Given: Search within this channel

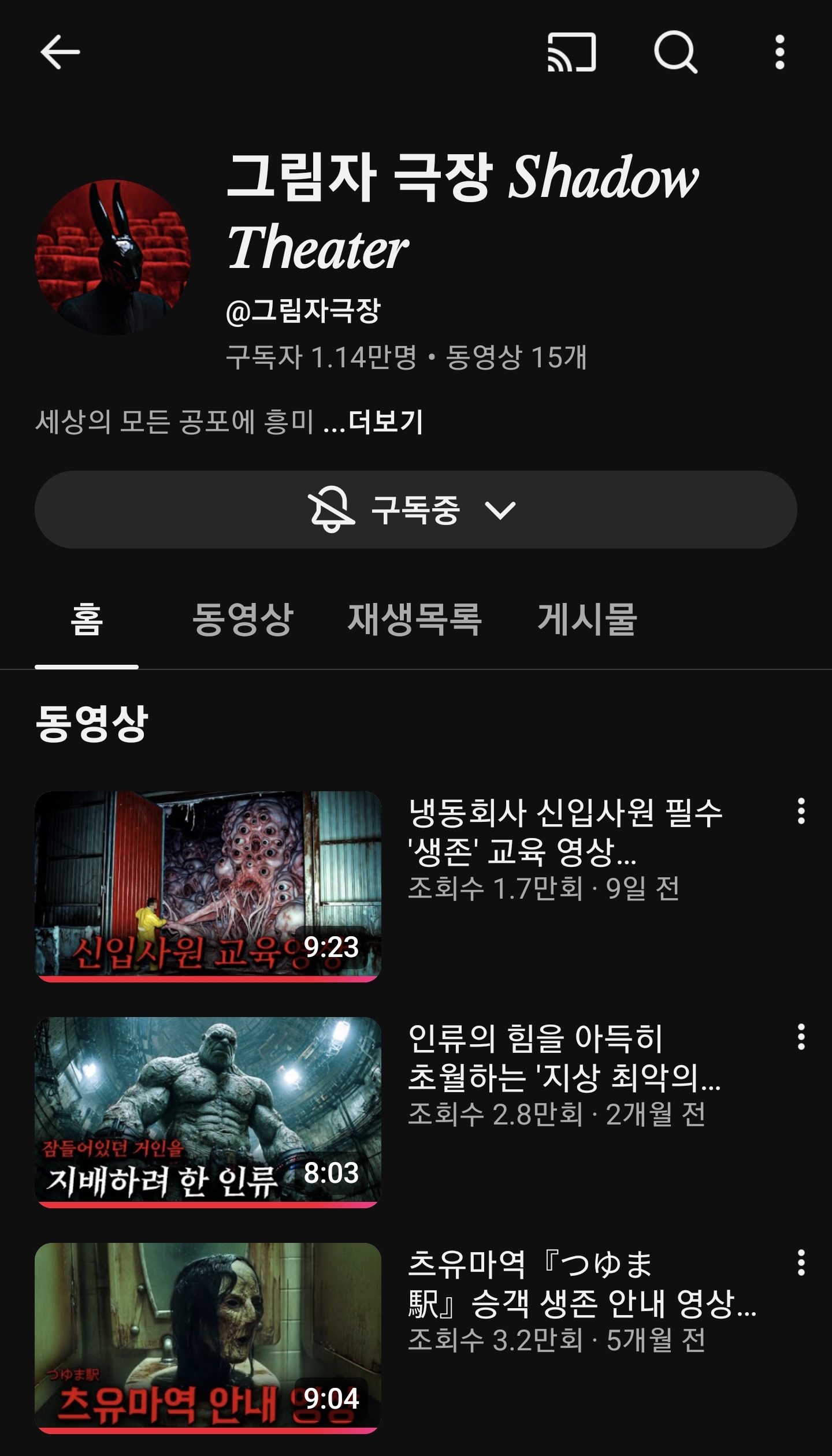Looking at the screenshot, I should point(675,53).
